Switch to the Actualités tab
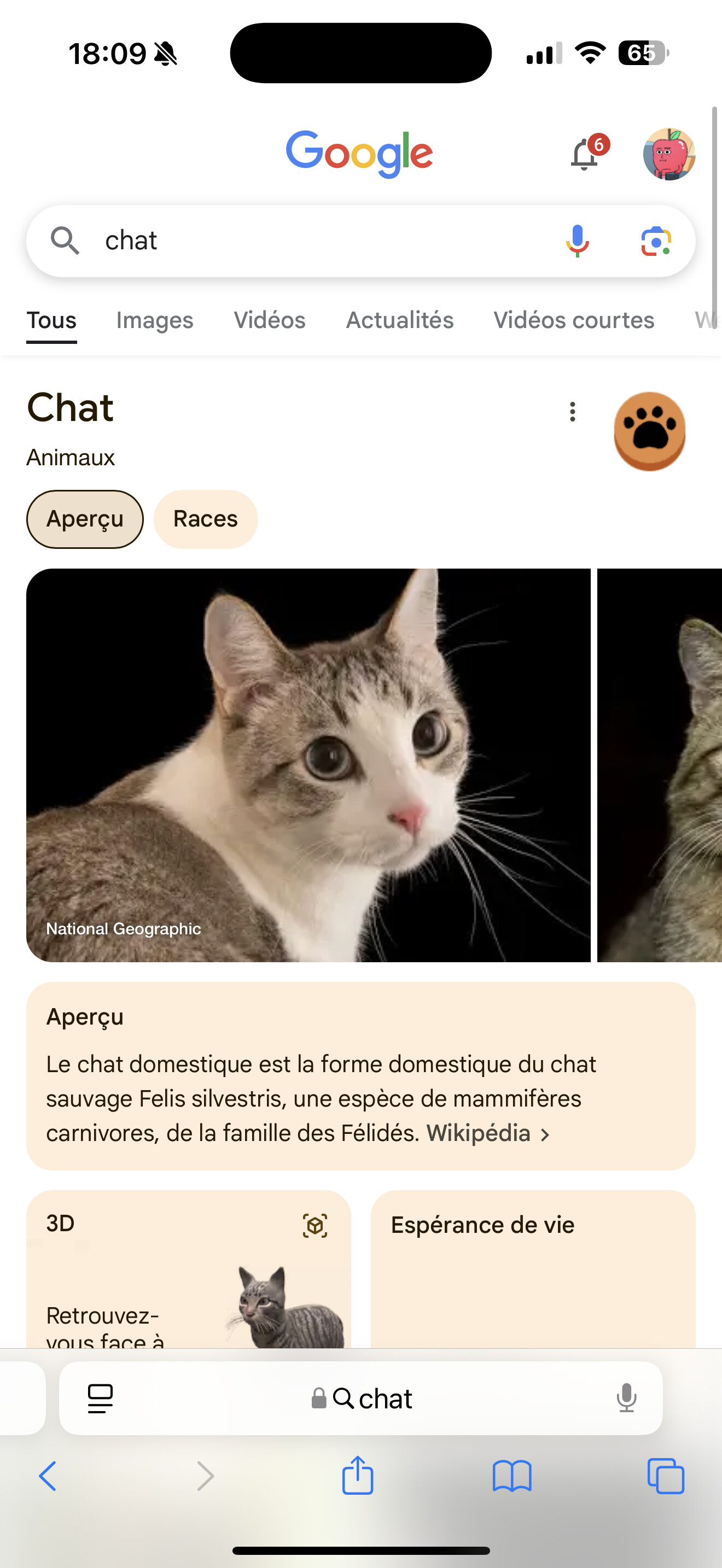Viewport: 722px width, 1568px height. pyautogui.click(x=399, y=320)
